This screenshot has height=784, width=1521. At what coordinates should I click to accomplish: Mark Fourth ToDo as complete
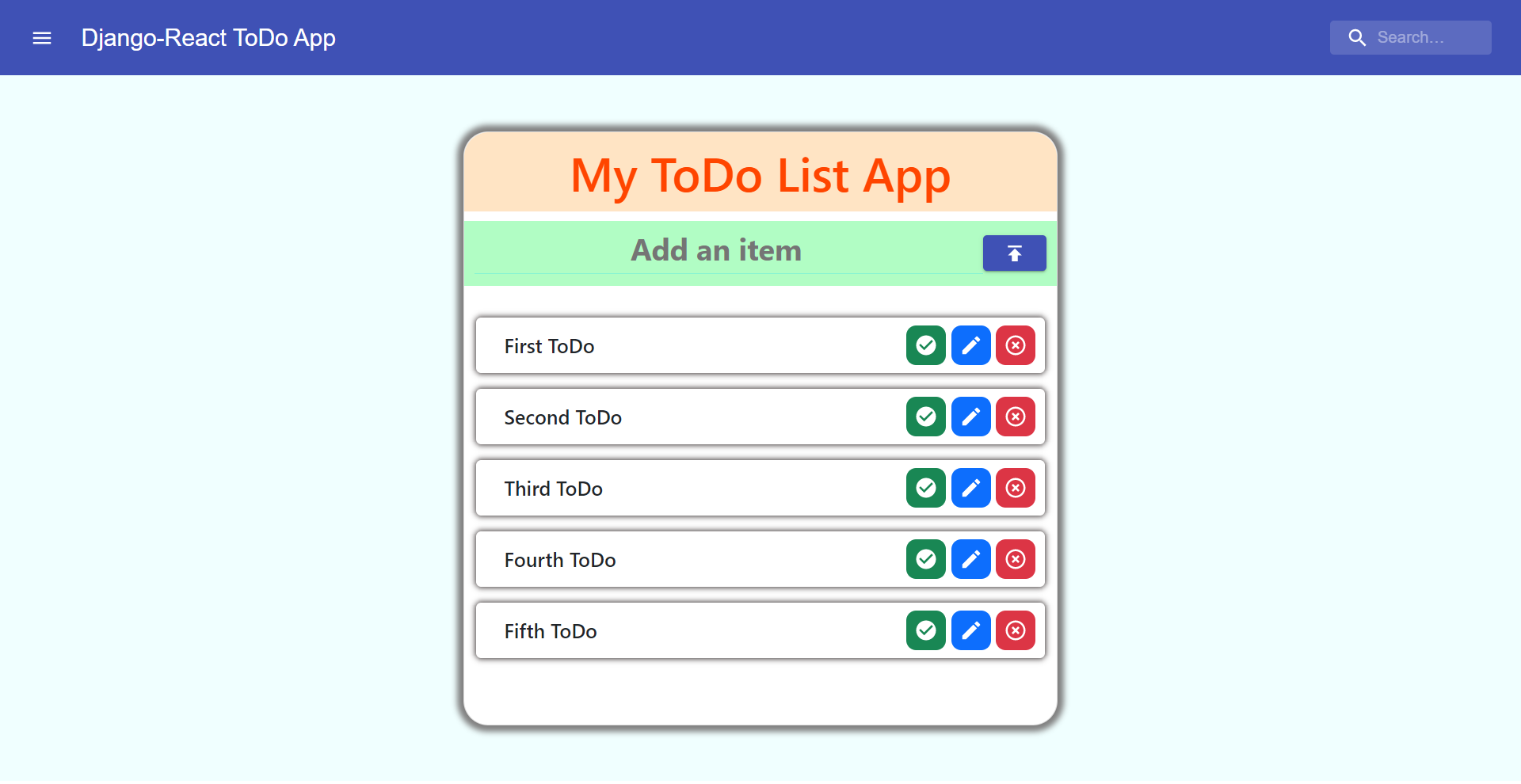click(926, 559)
